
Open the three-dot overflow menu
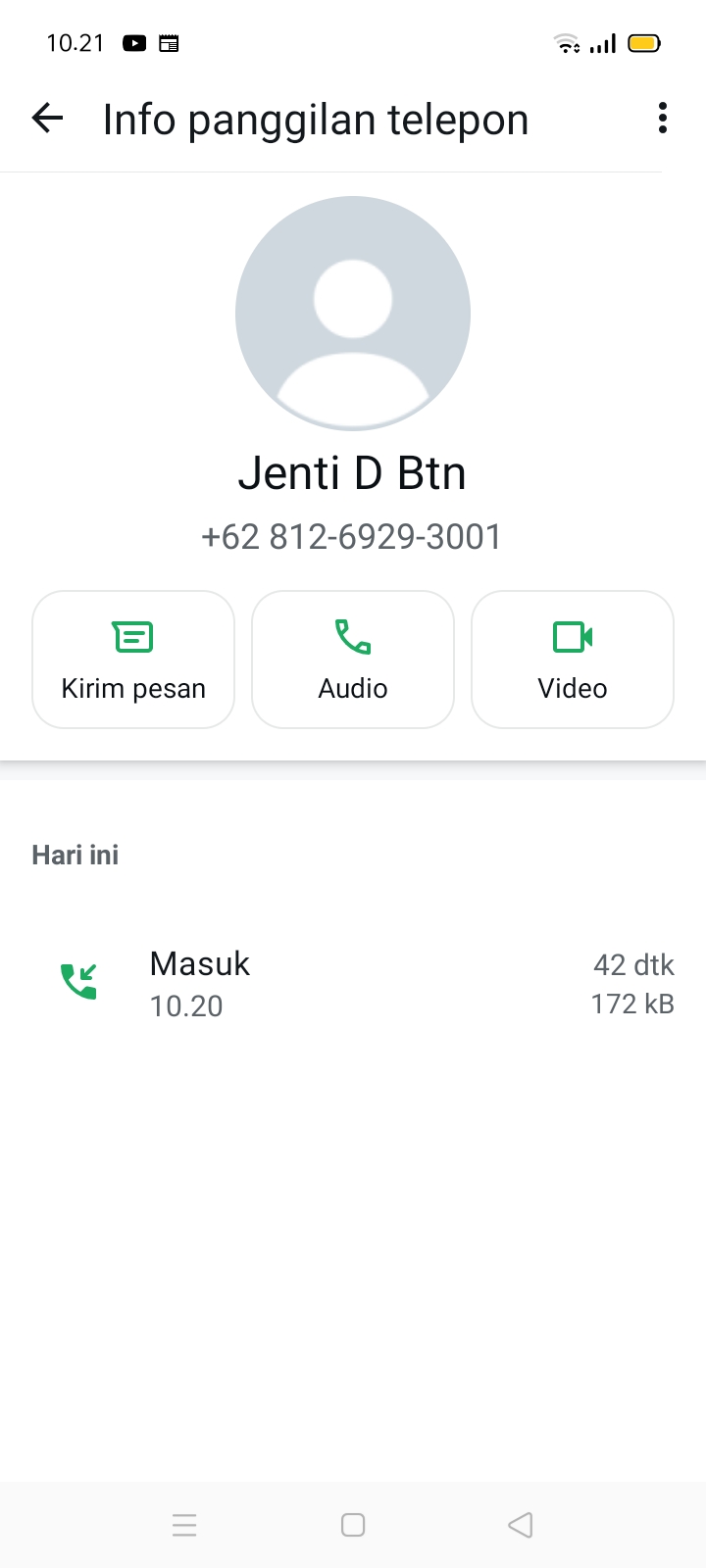point(663,119)
